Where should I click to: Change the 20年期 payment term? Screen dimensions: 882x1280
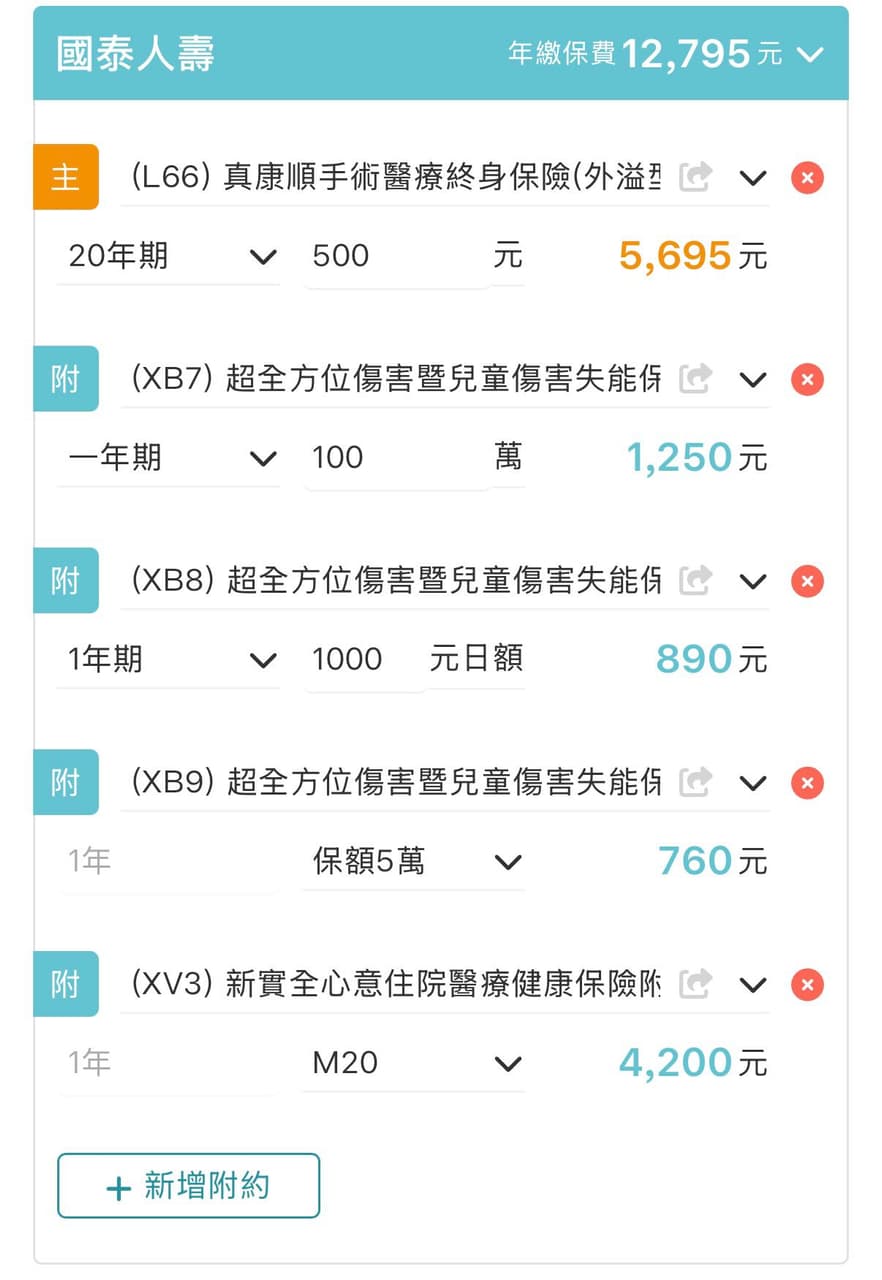click(x=168, y=257)
